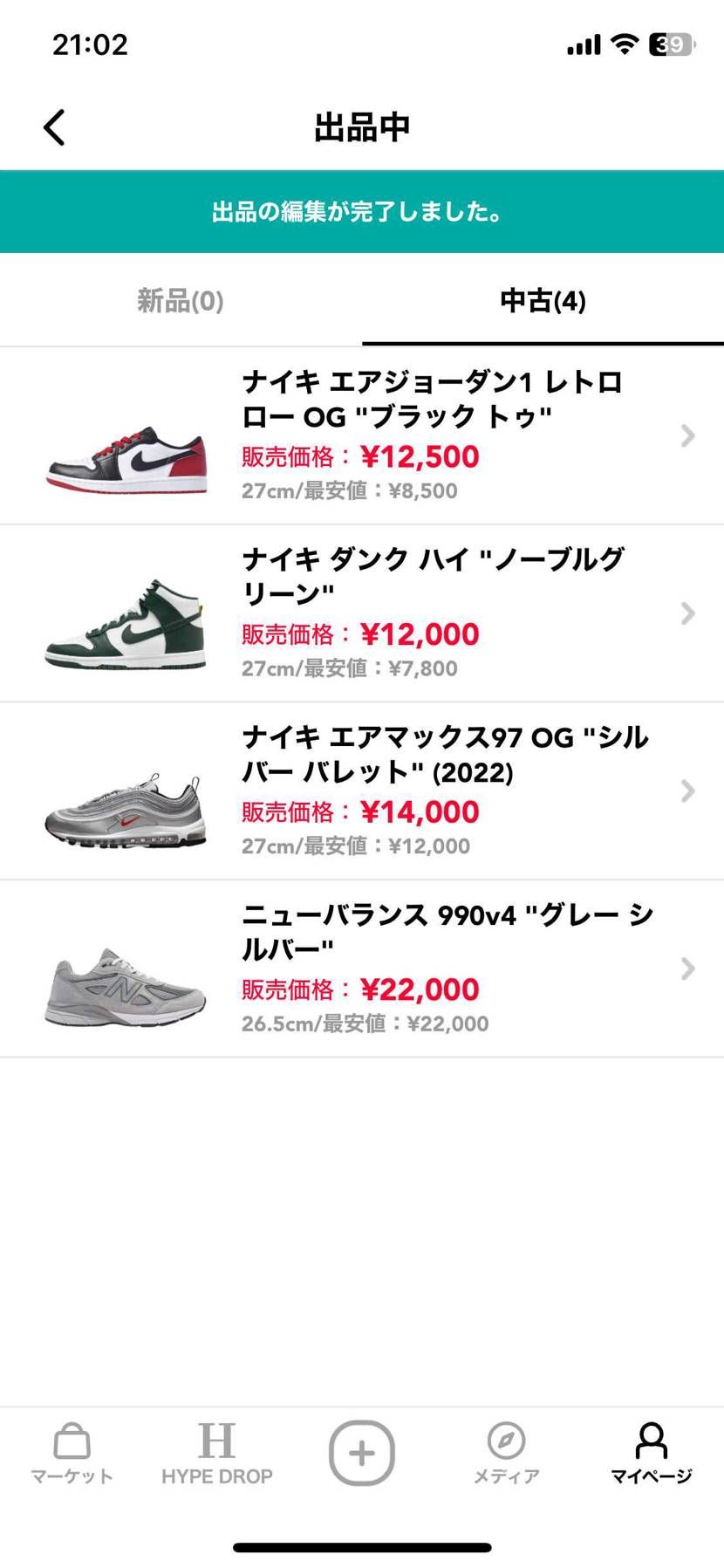Screen dimensions: 724x1568
Task: Expand the Air Max 97 Silver Bullet listing
Action: (x=688, y=791)
